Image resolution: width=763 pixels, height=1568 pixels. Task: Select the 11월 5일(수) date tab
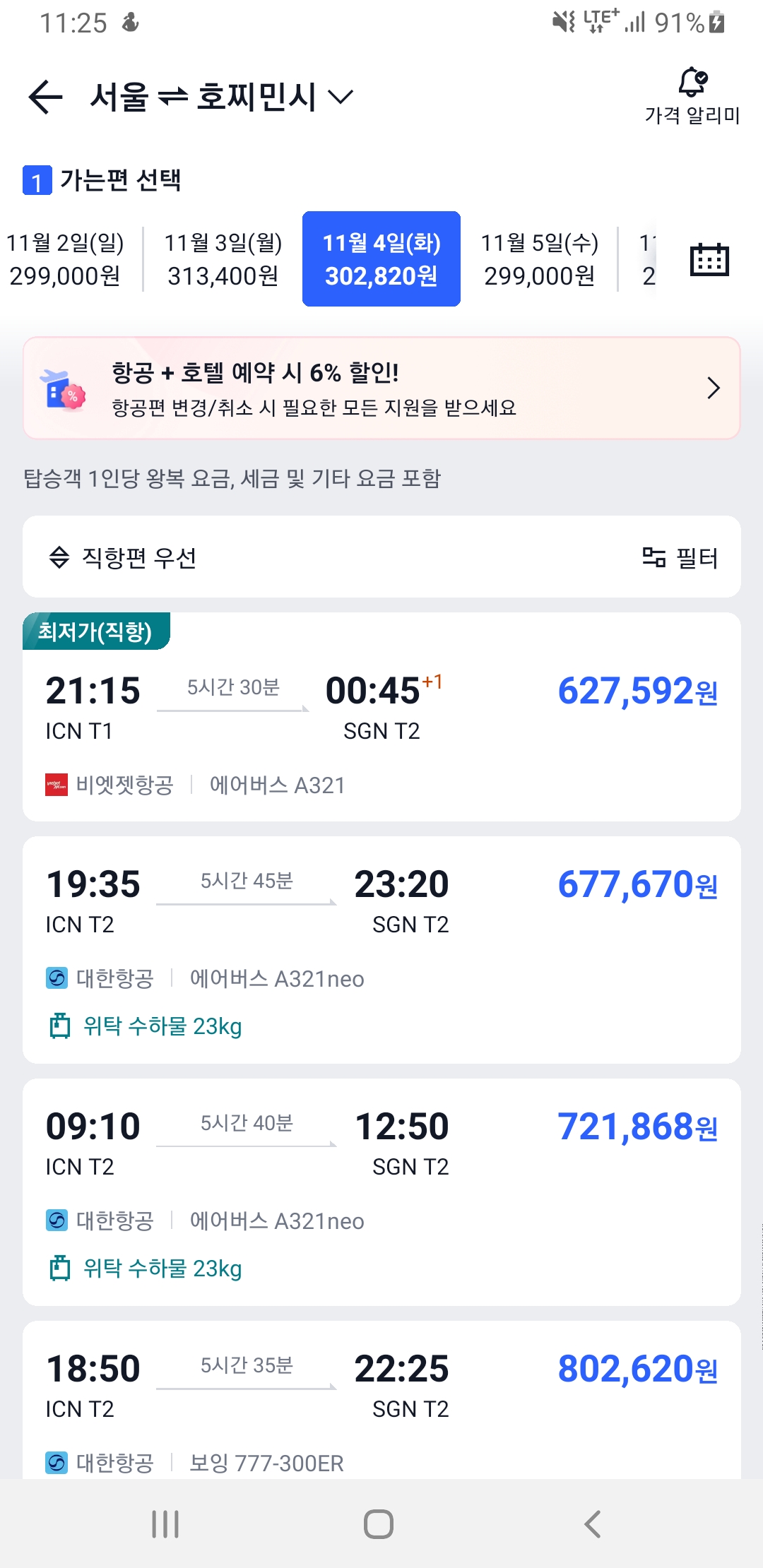540,259
